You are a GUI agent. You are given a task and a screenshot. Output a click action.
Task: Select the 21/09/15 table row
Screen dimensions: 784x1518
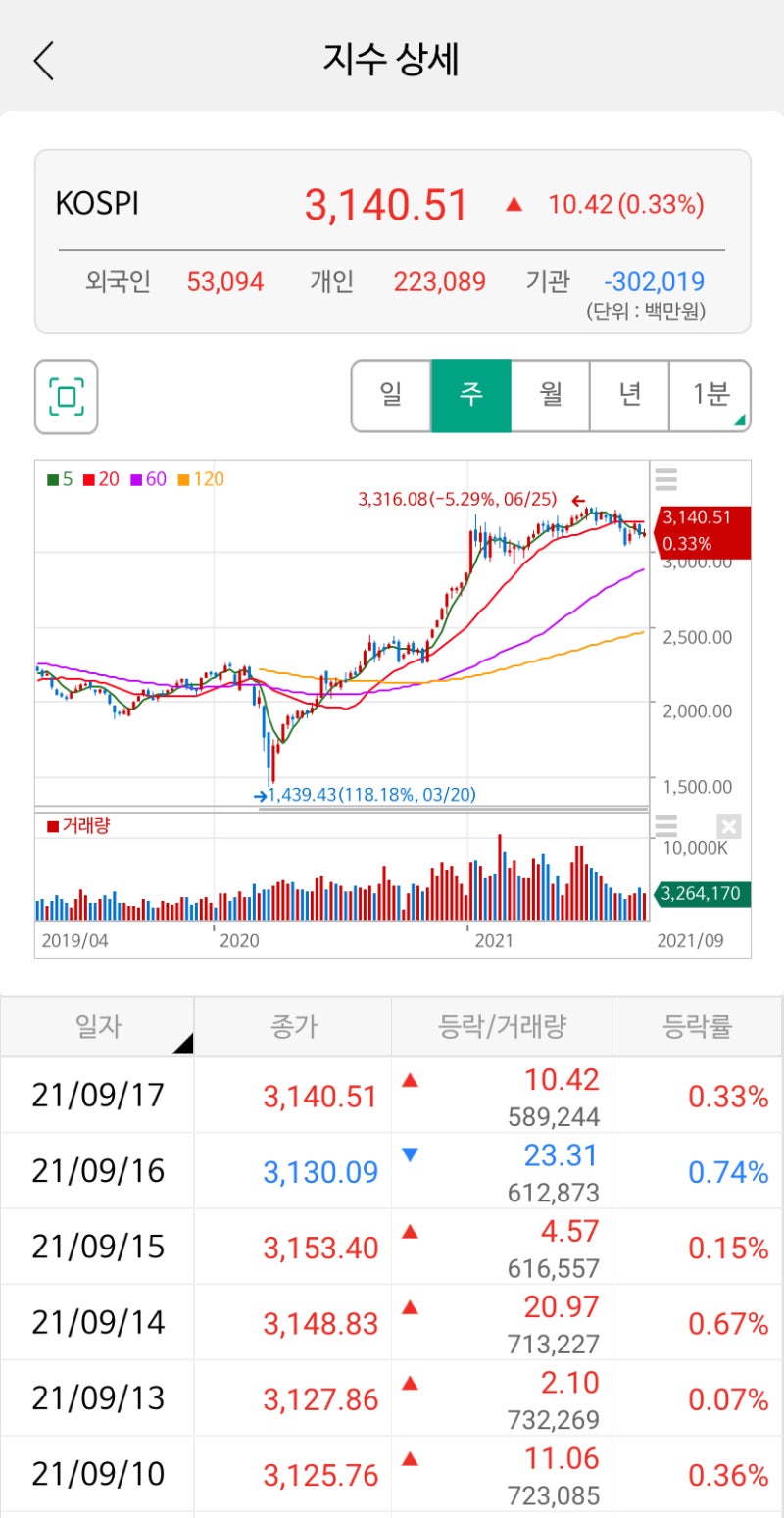392,1246
